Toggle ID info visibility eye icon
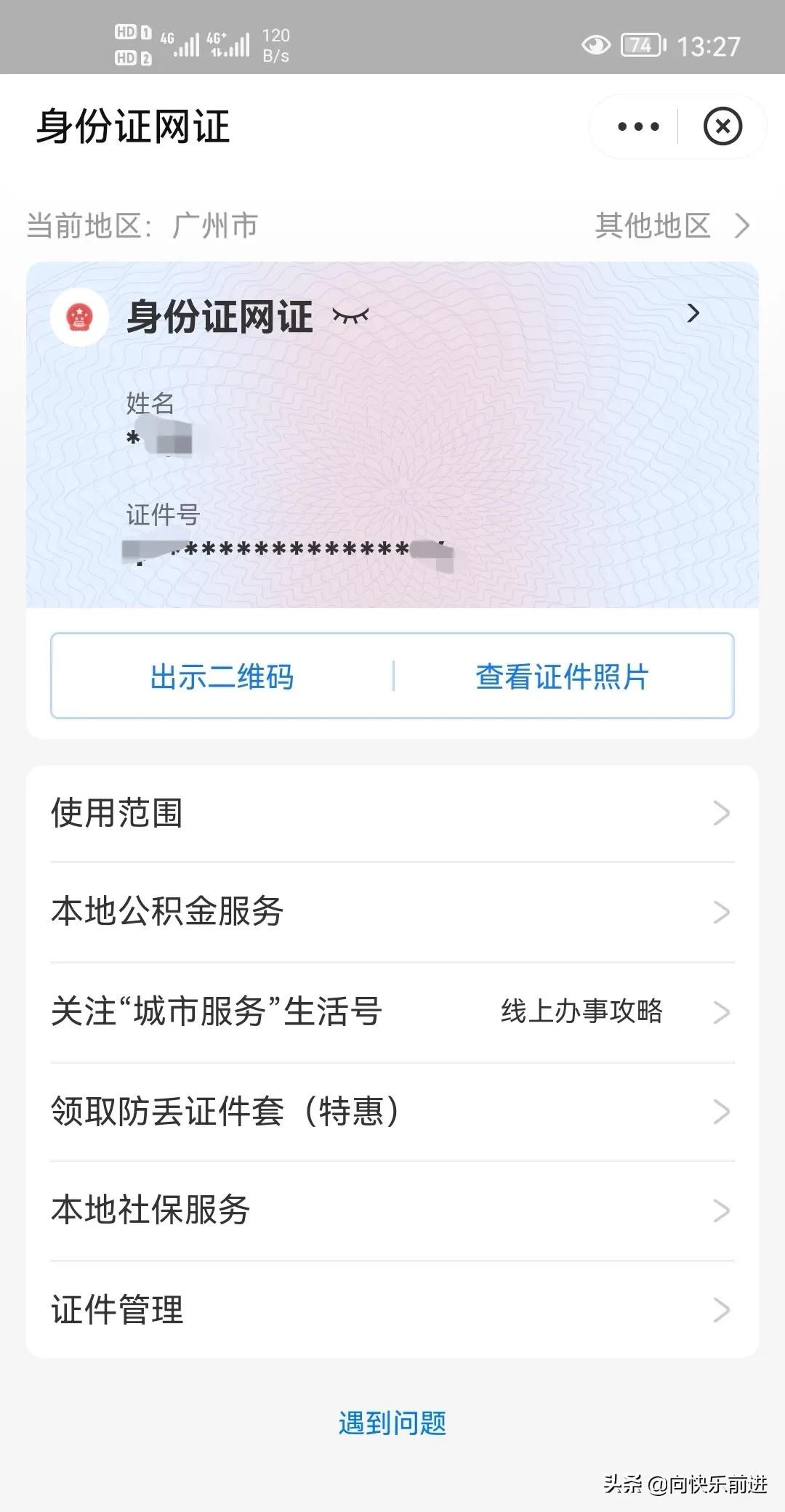This screenshot has width=785, height=1512. point(350,315)
